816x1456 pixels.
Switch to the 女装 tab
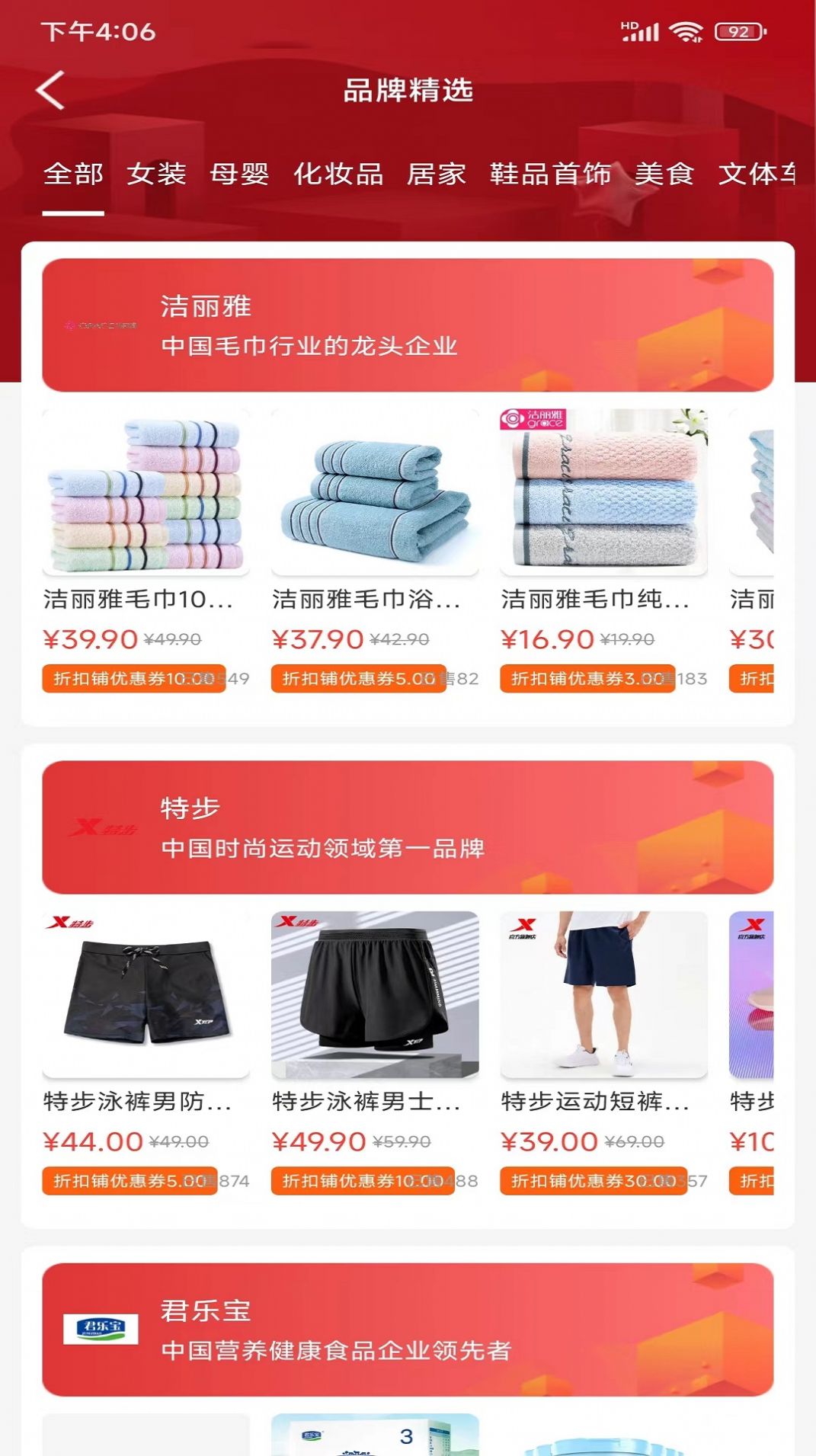[158, 174]
